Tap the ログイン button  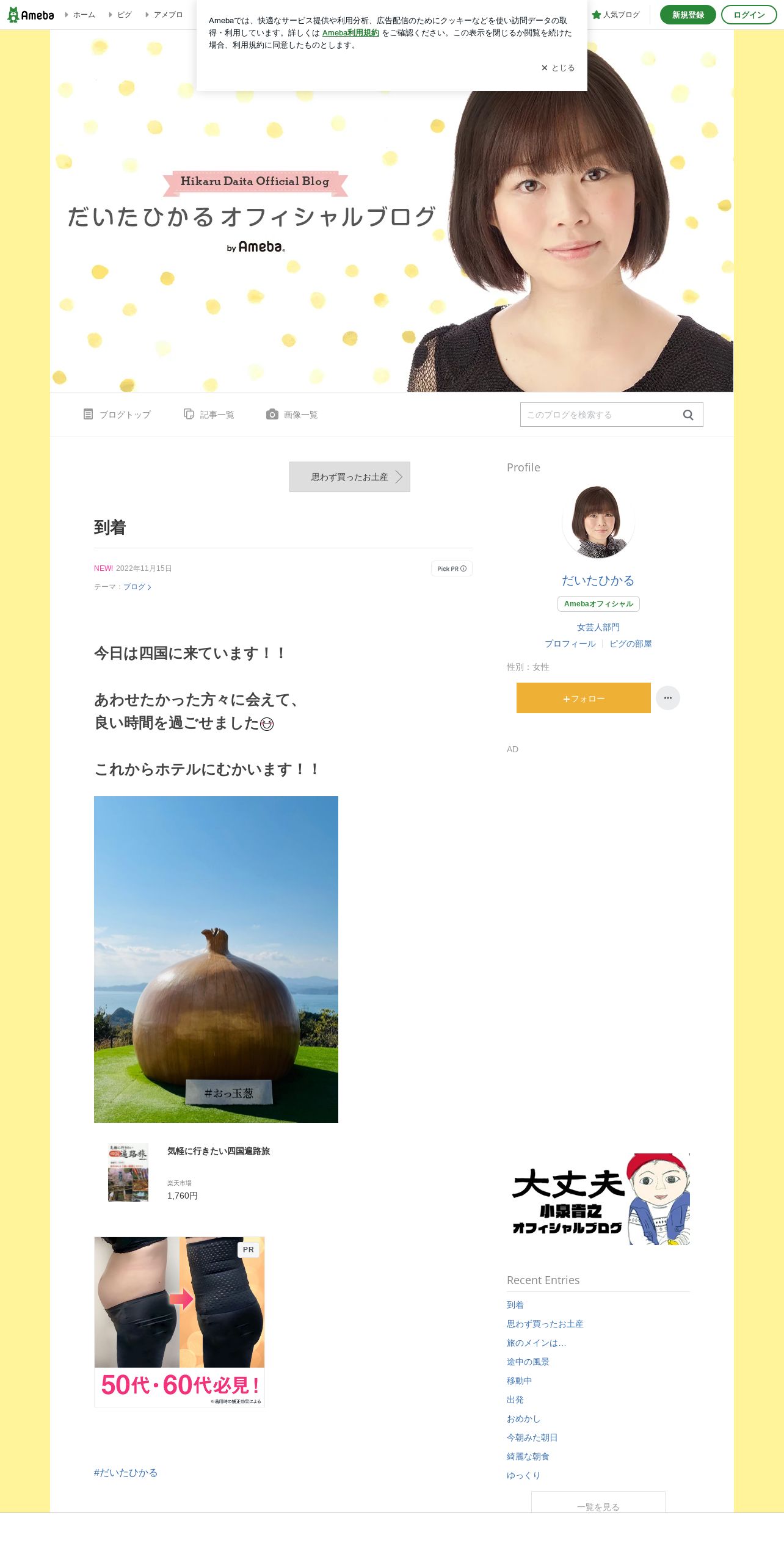pos(749,15)
